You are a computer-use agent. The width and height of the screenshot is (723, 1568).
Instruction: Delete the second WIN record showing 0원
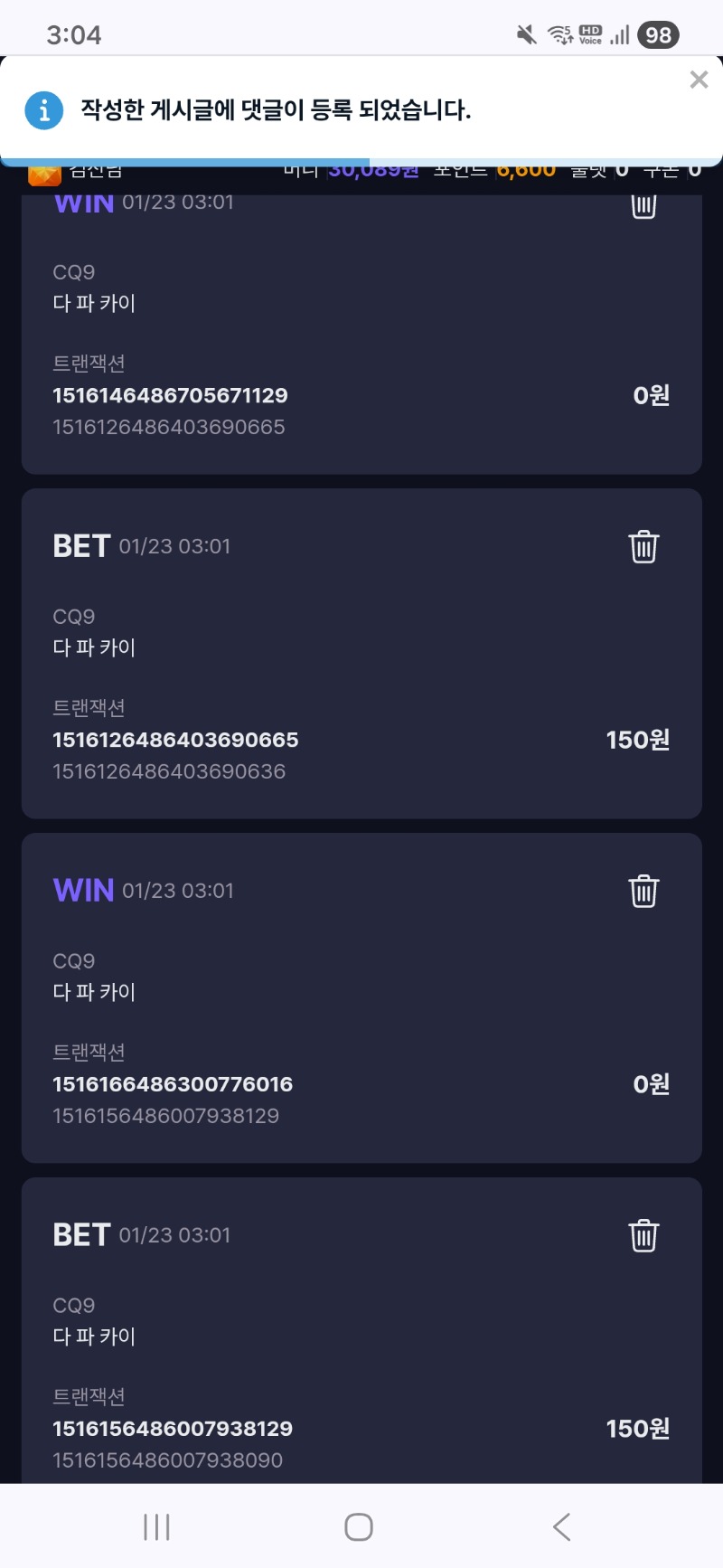(x=643, y=890)
